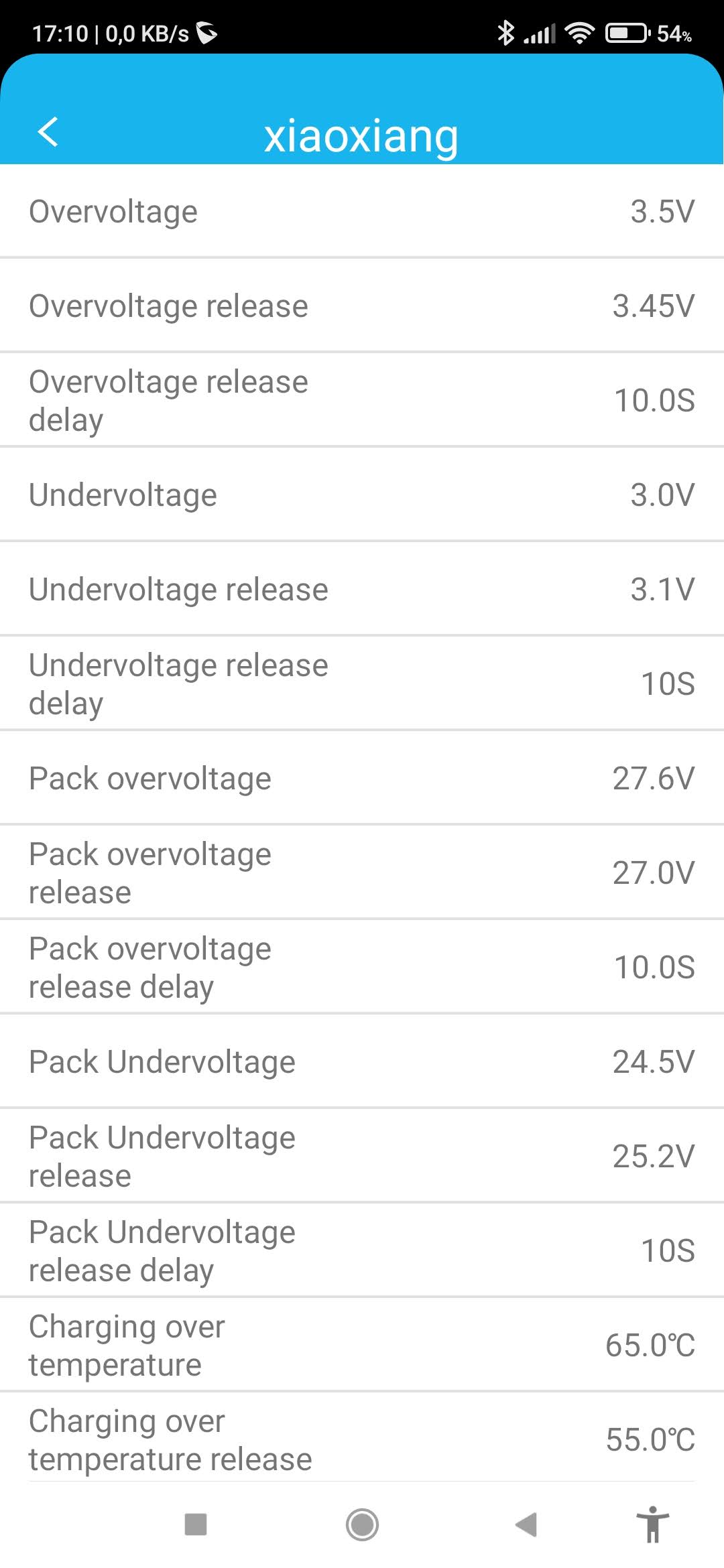Go back using the header arrow
Viewport: 724px width, 1568px height.
pyautogui.click(x=48, y=131)
